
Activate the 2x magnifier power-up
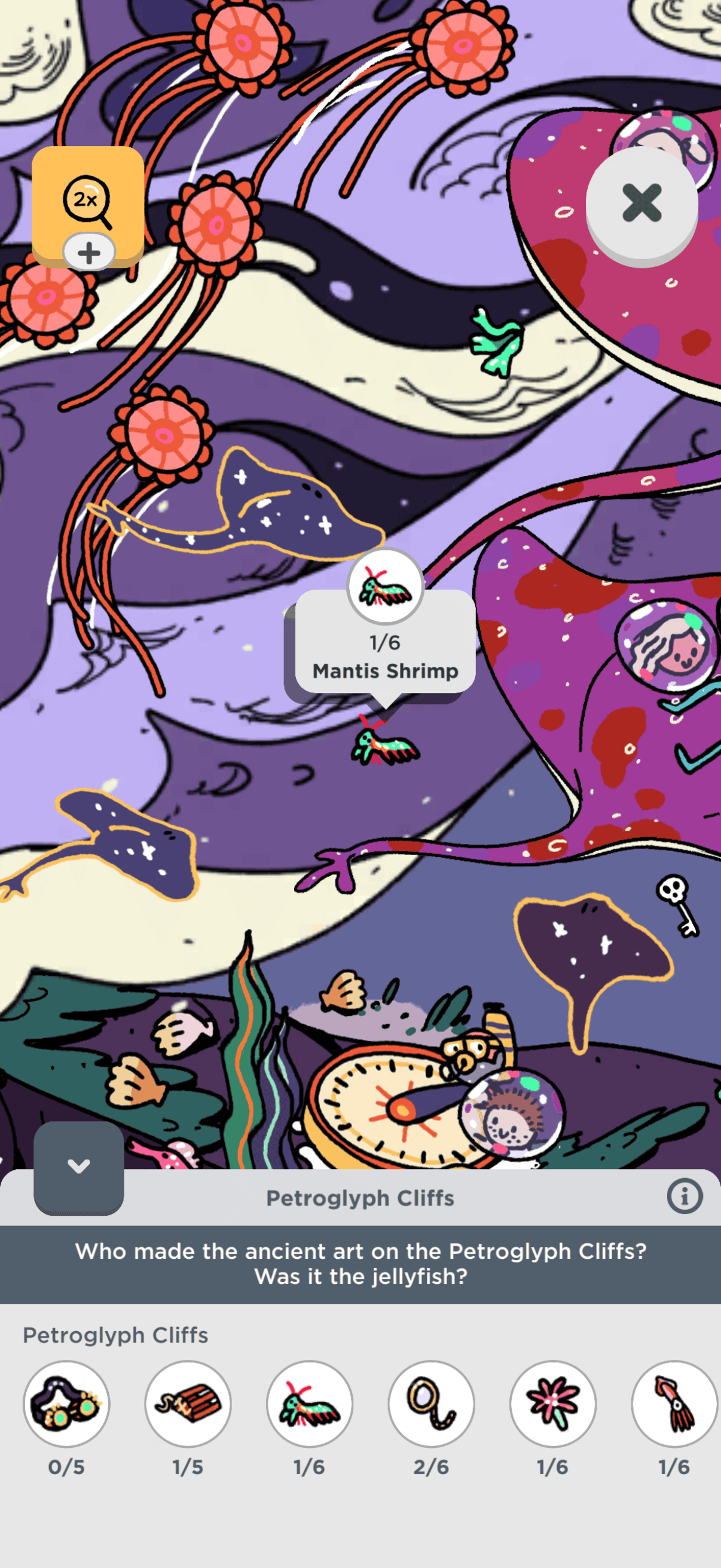(88, 203)
